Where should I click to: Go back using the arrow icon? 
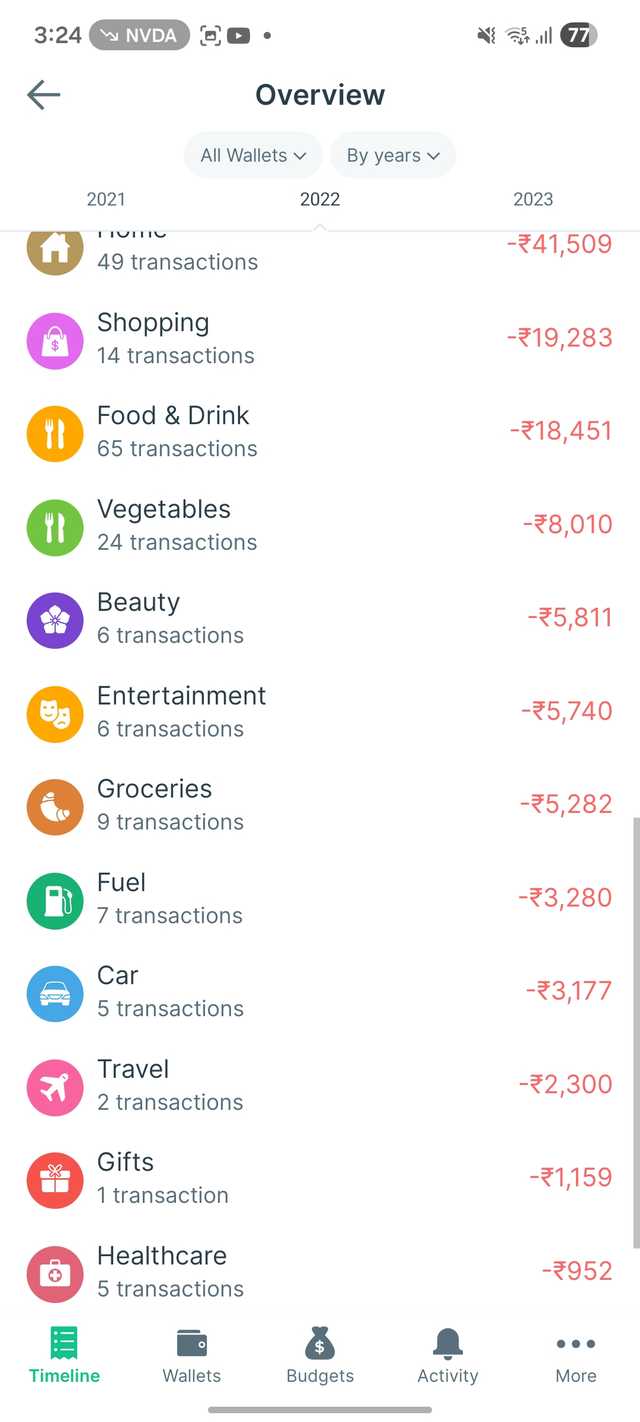coord(44,95)
